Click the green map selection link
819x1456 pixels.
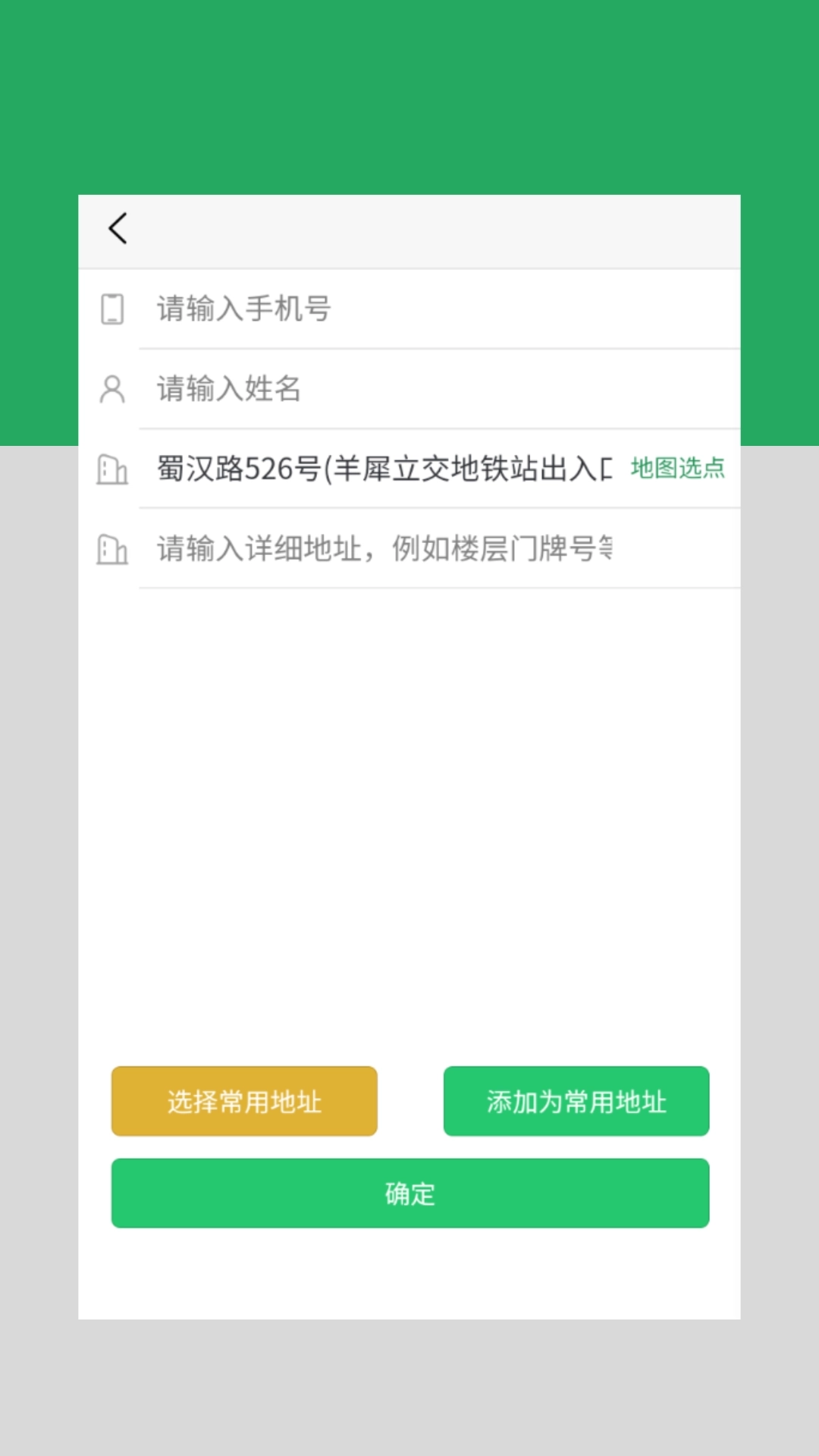pyautogui.click(x=678, y=470)
